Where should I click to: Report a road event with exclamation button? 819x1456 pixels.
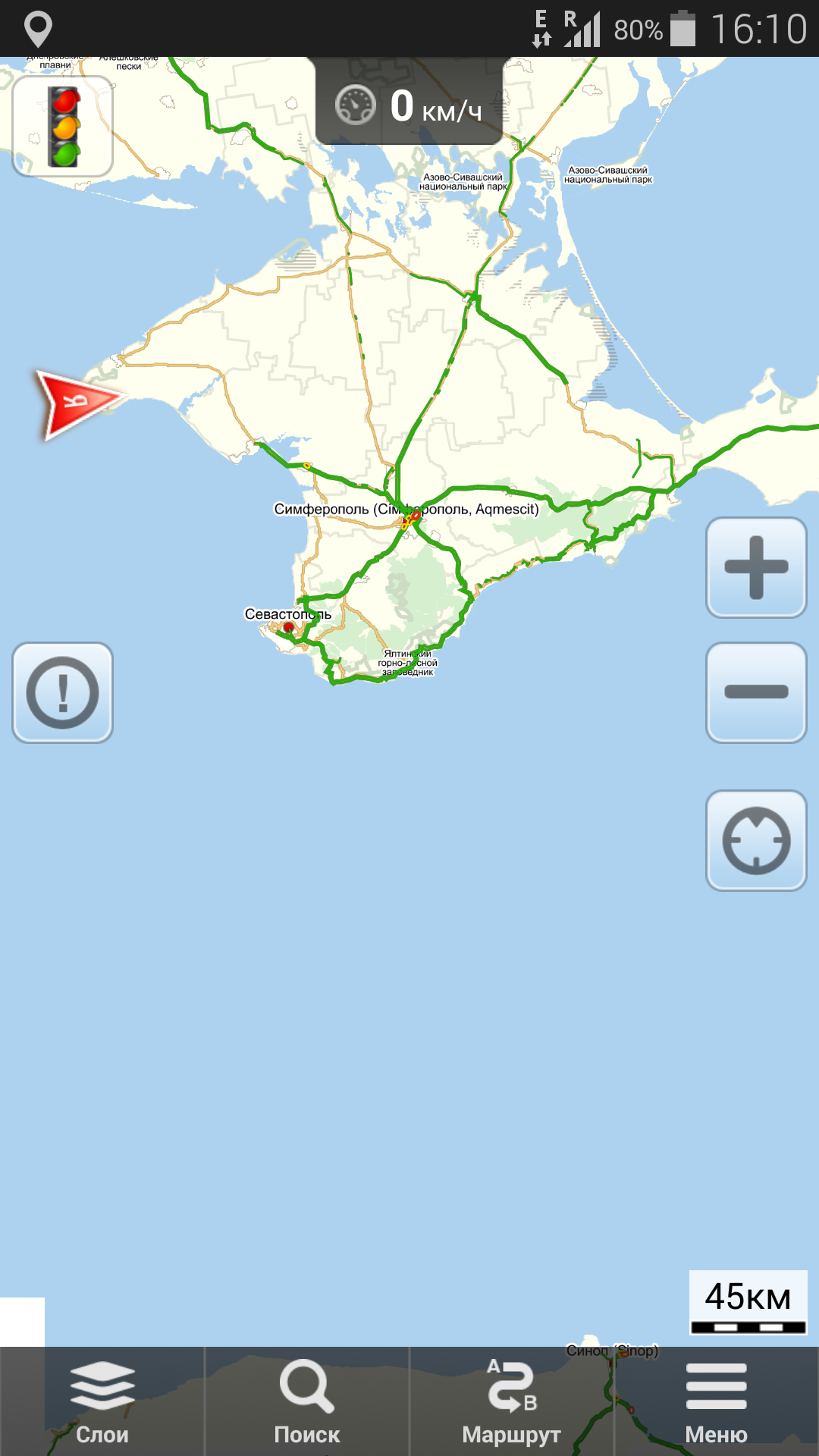pos(63,692)
